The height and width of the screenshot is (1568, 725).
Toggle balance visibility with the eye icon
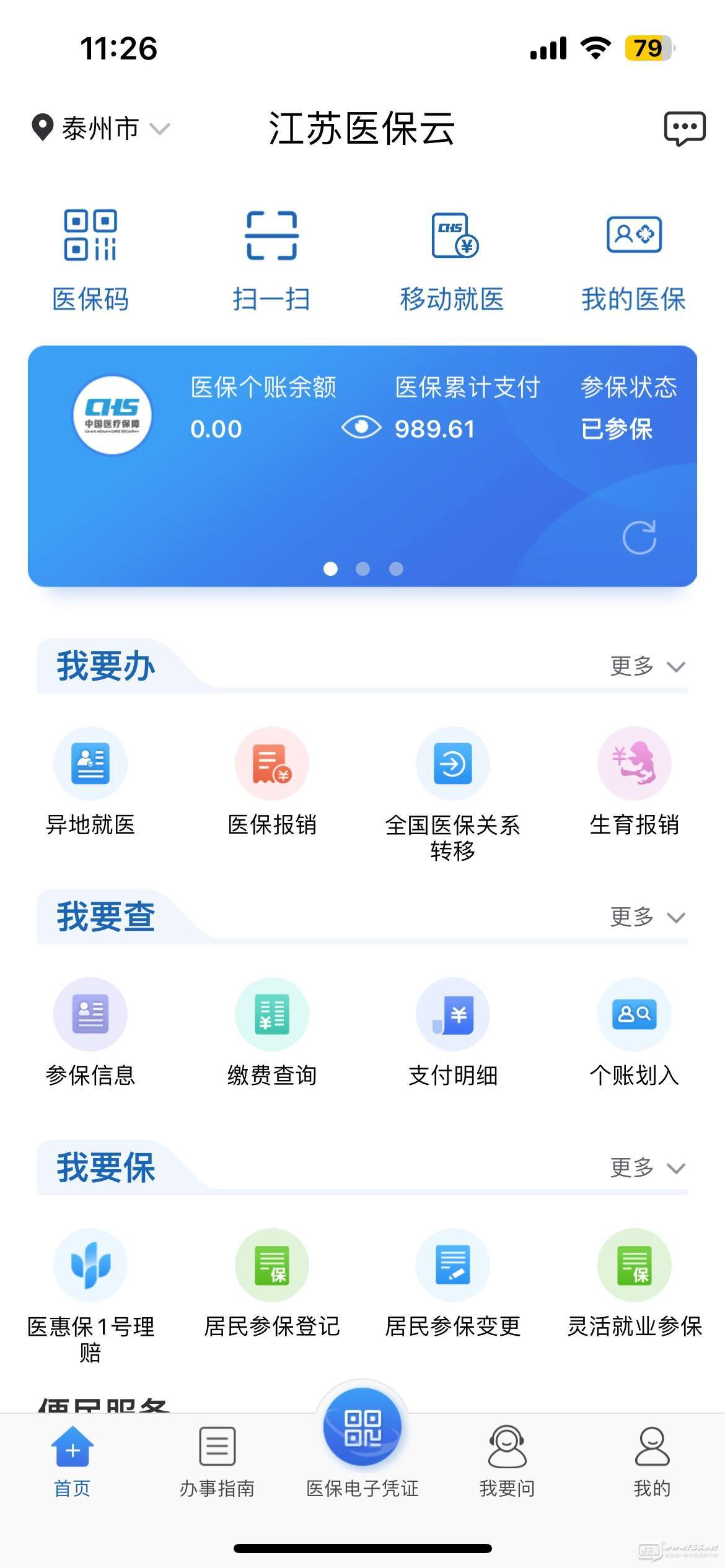[x=361, y=427]
